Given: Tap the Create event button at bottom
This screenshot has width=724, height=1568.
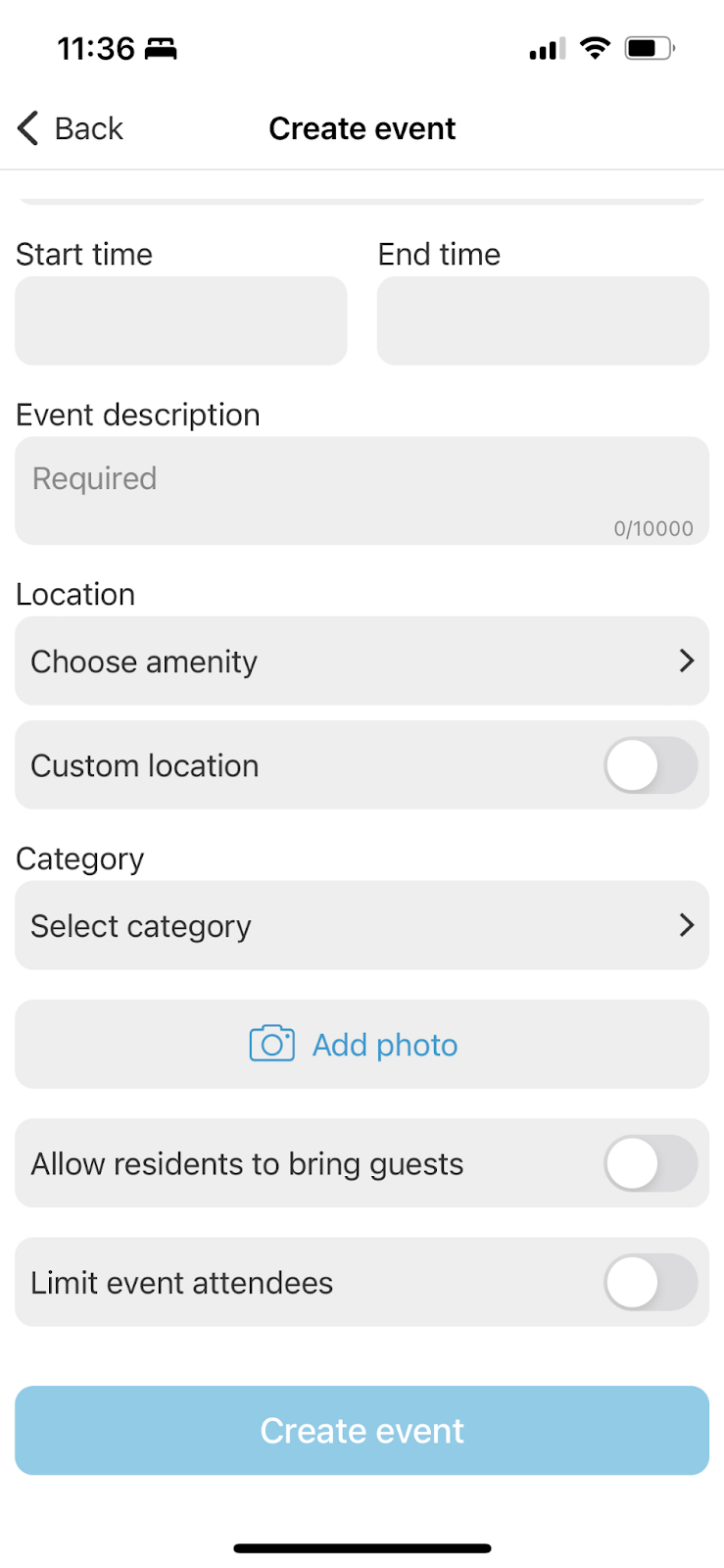Looking at the screenshot, I should 362,1431.
